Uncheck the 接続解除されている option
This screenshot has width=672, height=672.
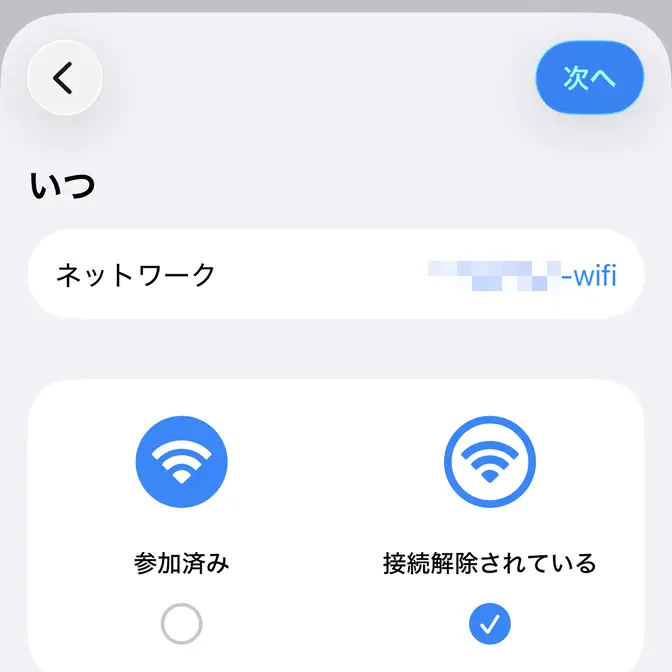489,625
